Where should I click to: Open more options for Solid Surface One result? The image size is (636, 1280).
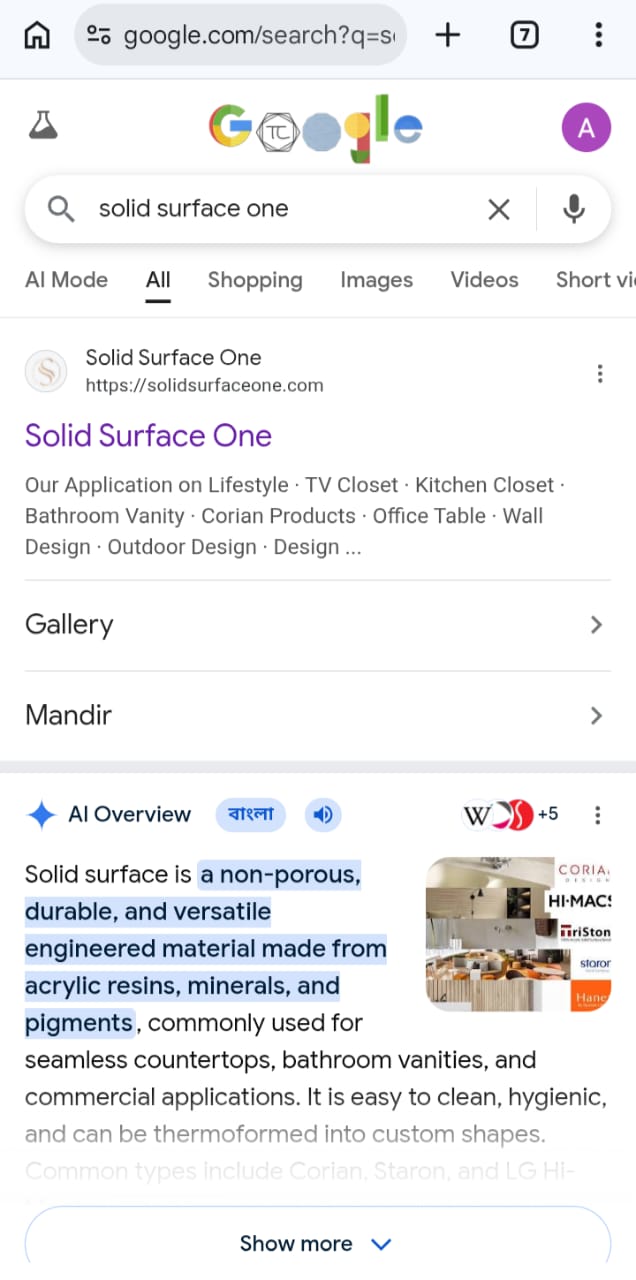pyautogui.click(x=599, y=374)
